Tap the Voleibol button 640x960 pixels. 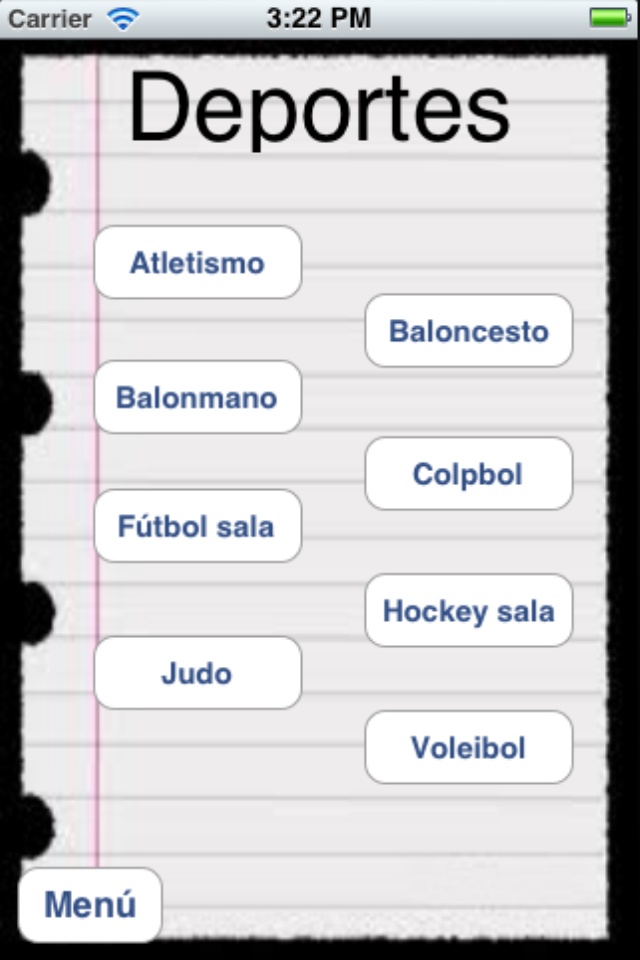[x=468, y=747]
